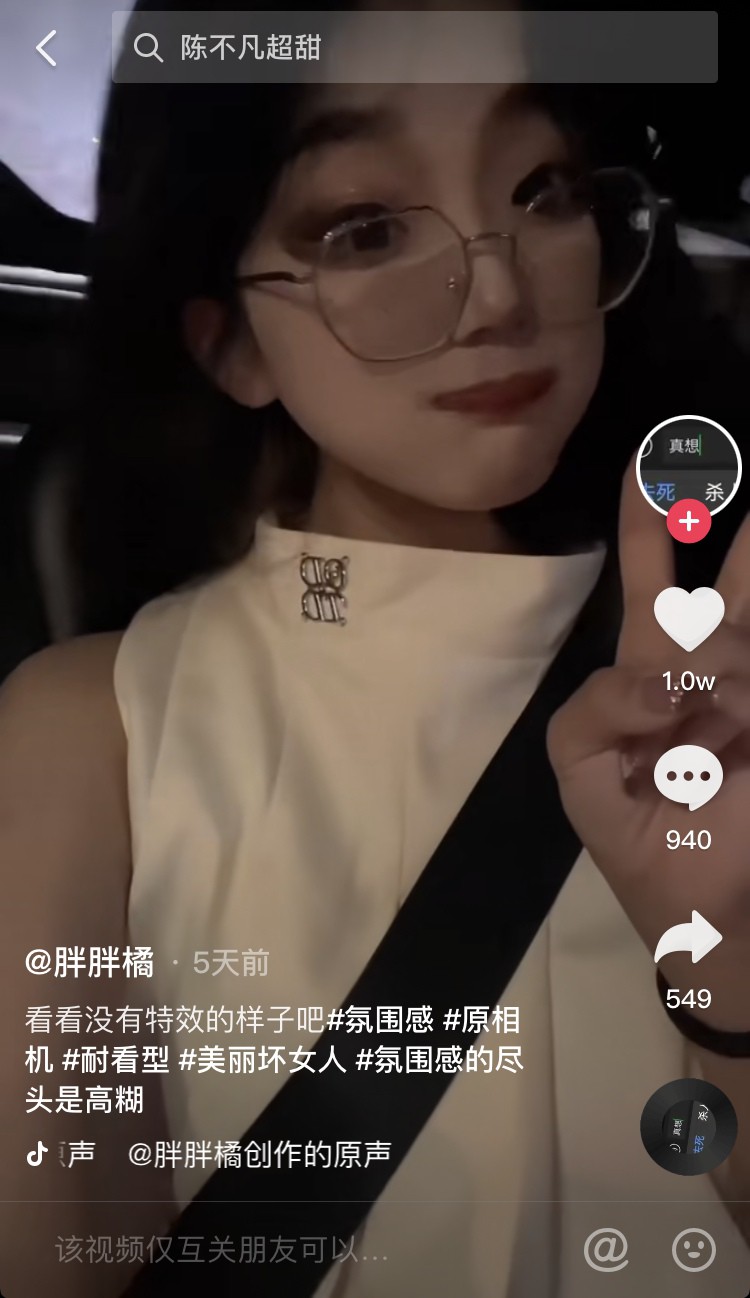The width and height of the screenshot is (750, 1298).
Task: Mention someone with the @ icon
Action: click(606, 1249)
